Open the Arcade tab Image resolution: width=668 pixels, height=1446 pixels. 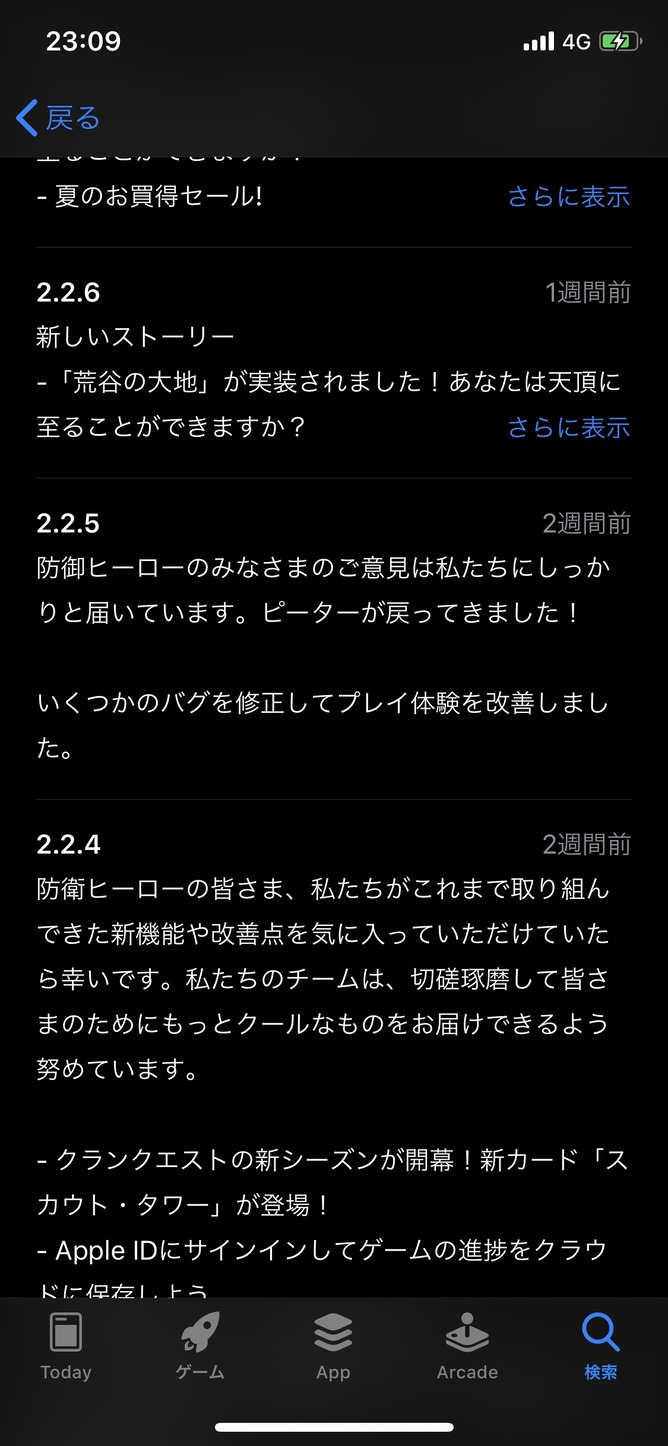click(x=467, y=1346)
